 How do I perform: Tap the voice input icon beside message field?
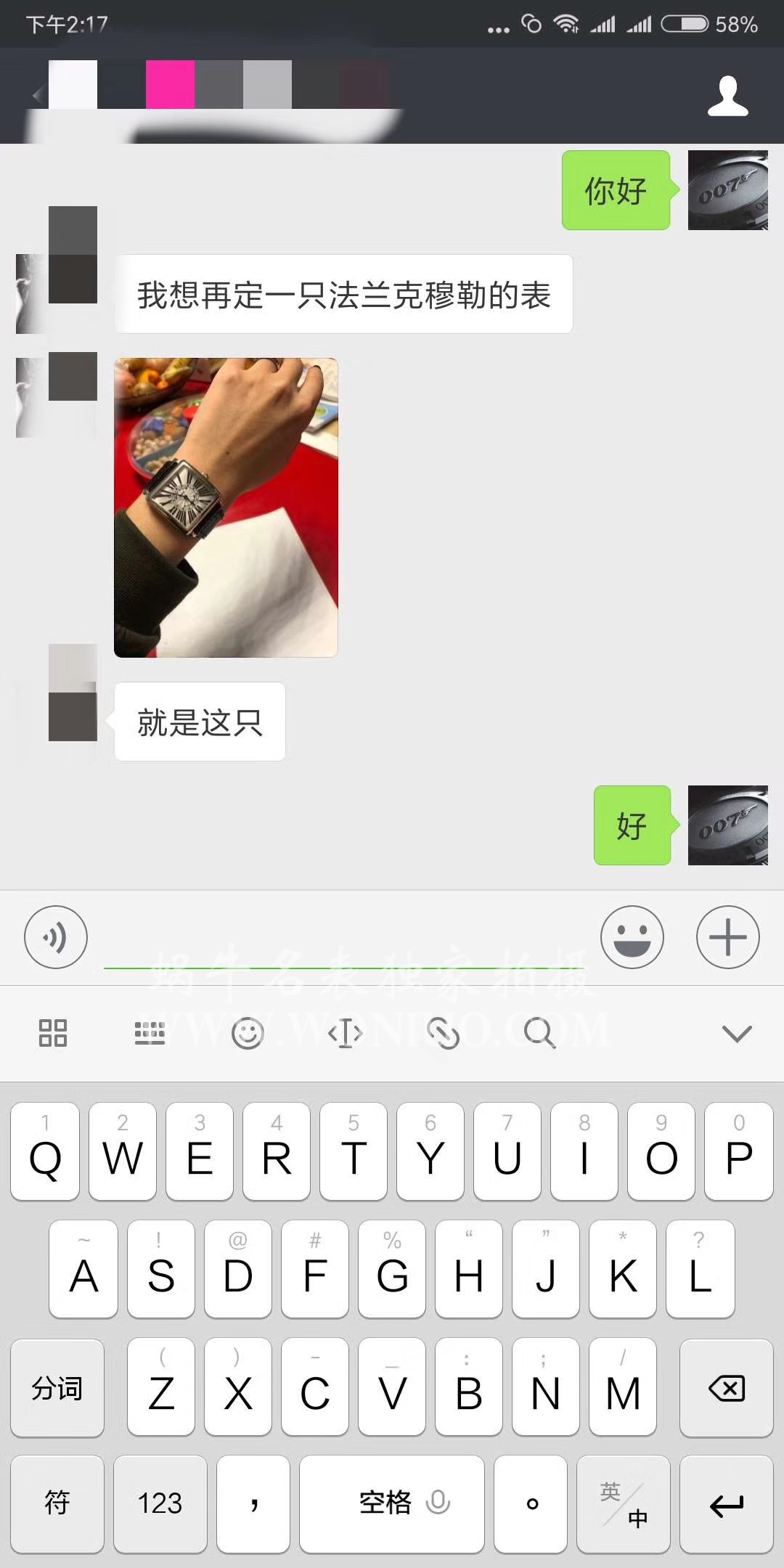click(56, 937)
